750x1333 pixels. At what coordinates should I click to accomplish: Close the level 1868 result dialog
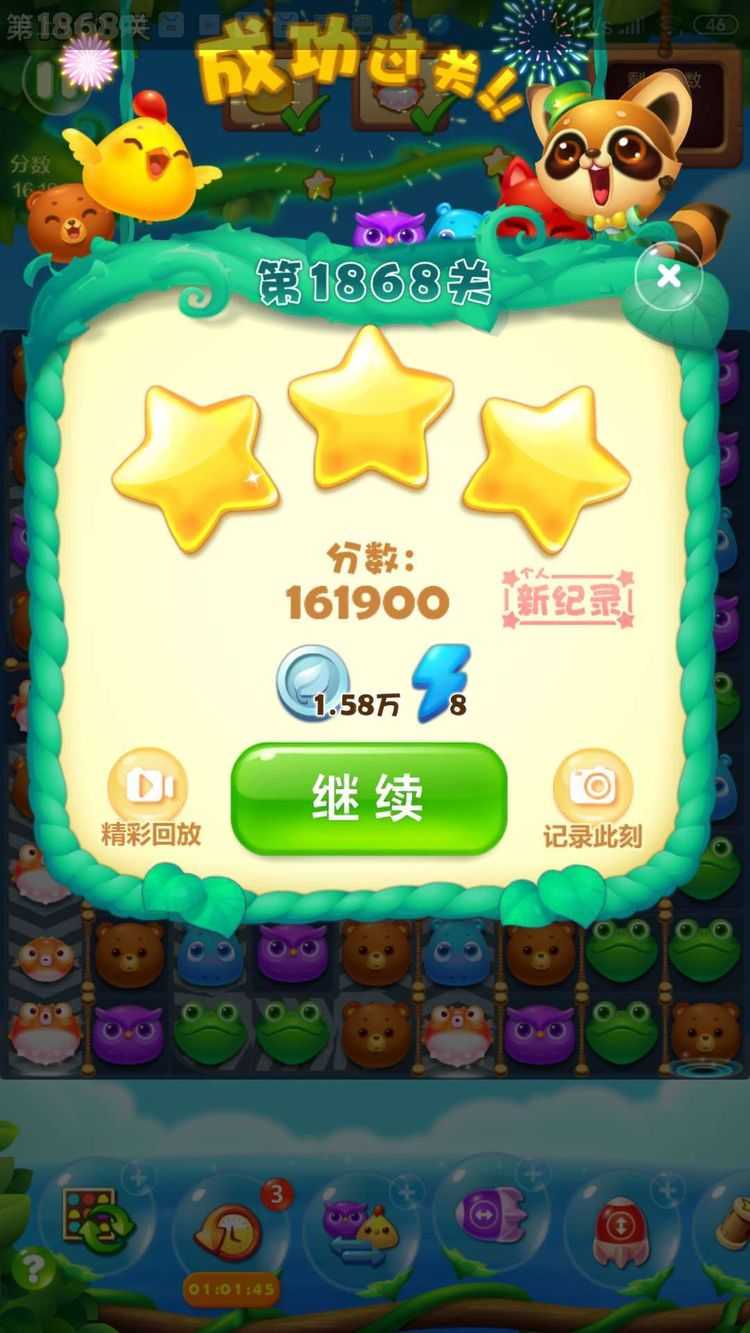669,276
